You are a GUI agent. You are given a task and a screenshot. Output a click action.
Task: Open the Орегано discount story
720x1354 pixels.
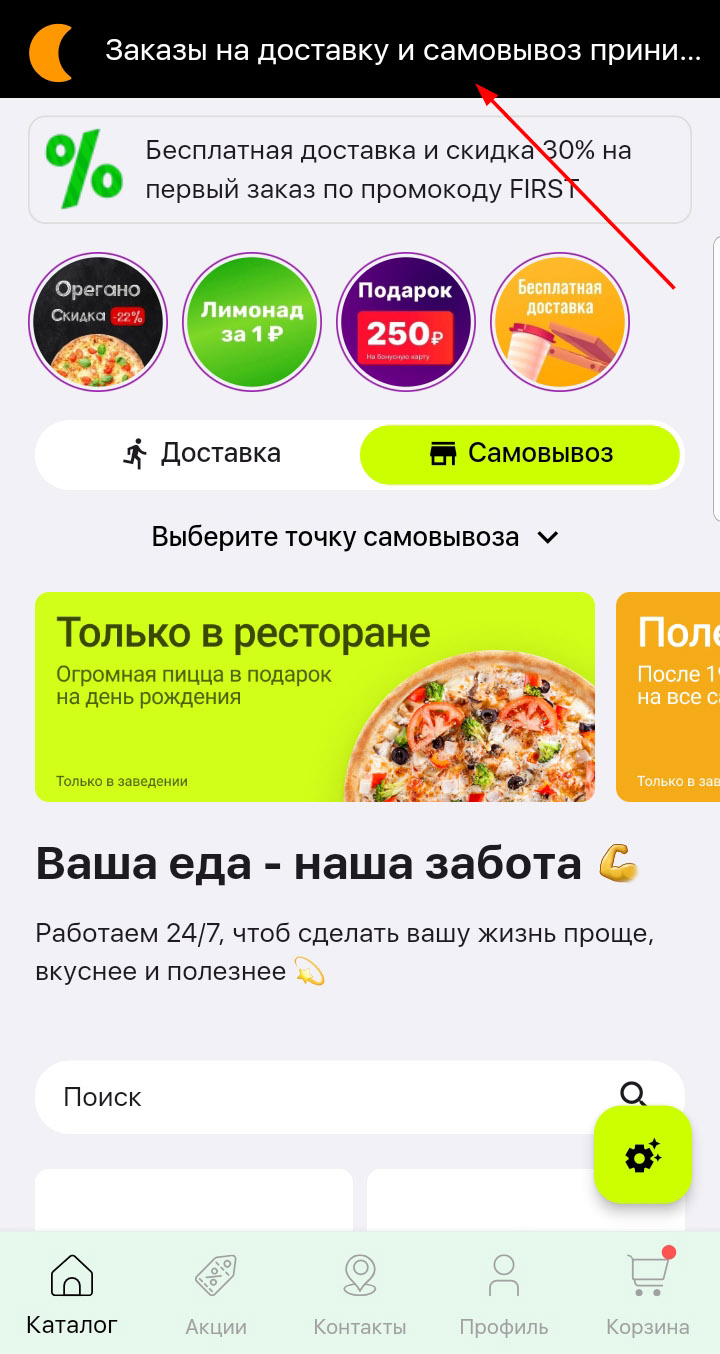97,321
